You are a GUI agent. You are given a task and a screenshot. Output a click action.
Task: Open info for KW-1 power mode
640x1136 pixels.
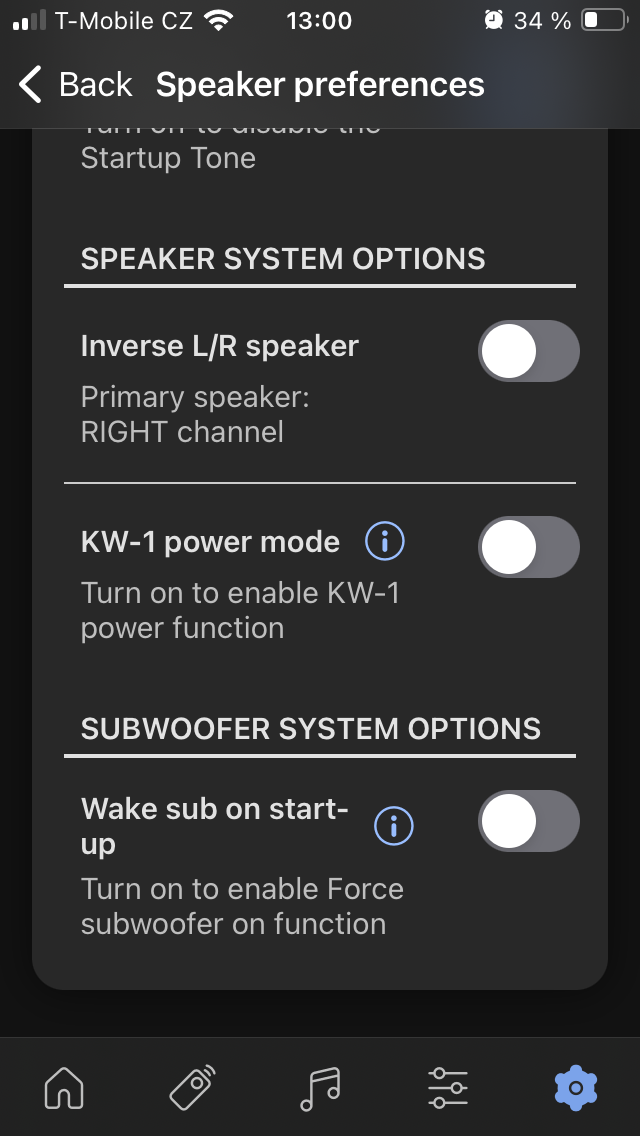[x=385, y=542]
